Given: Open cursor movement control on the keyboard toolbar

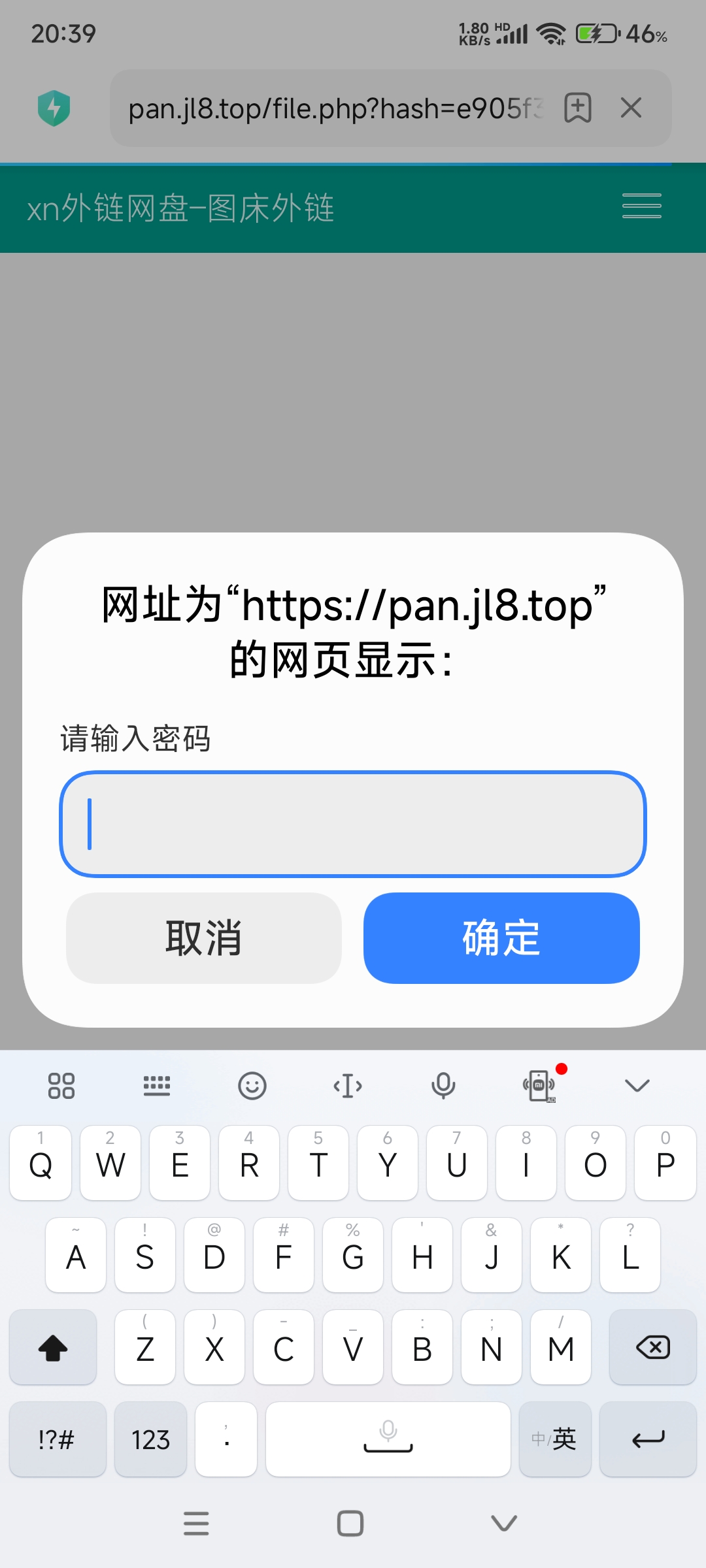Looking at the screenshot, I should (348, 1086).
